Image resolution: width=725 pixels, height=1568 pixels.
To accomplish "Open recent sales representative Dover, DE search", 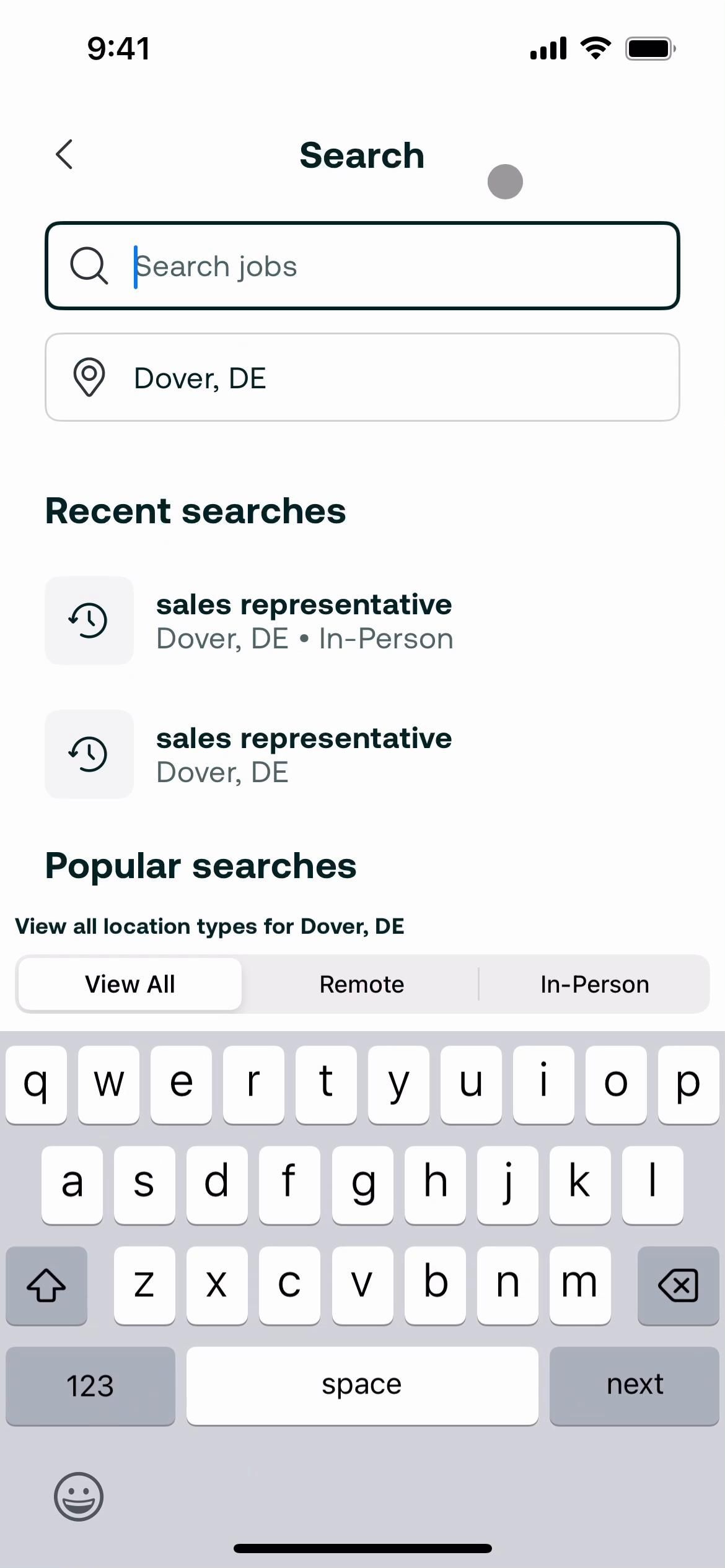I will point(304,754).
